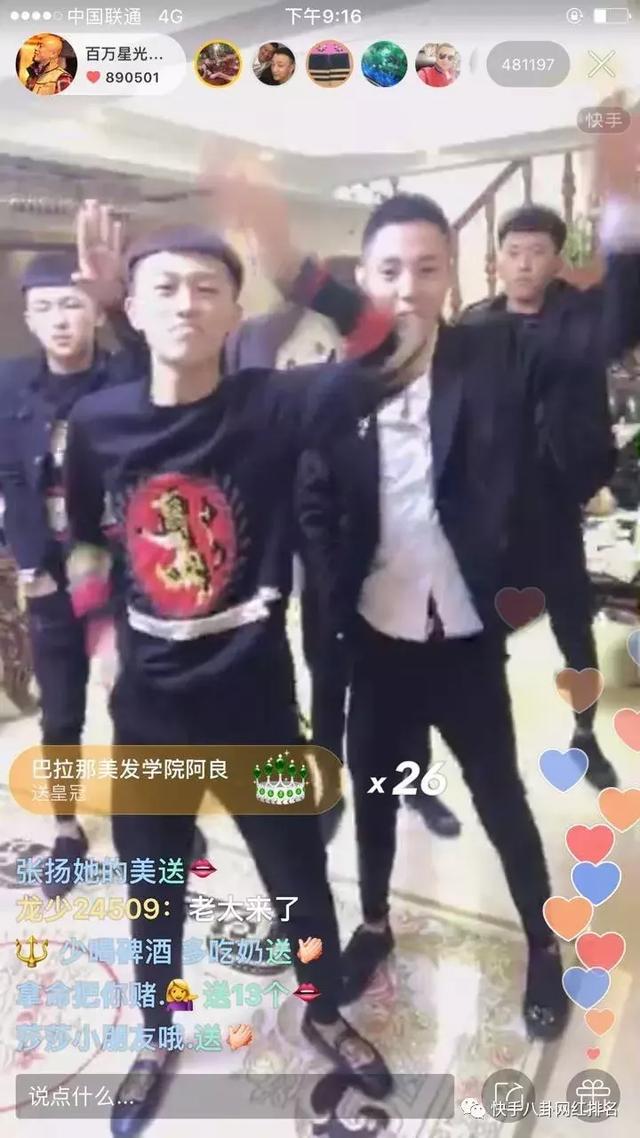Open the gift box icon
640x1138 pixels.
[593, 1094]
